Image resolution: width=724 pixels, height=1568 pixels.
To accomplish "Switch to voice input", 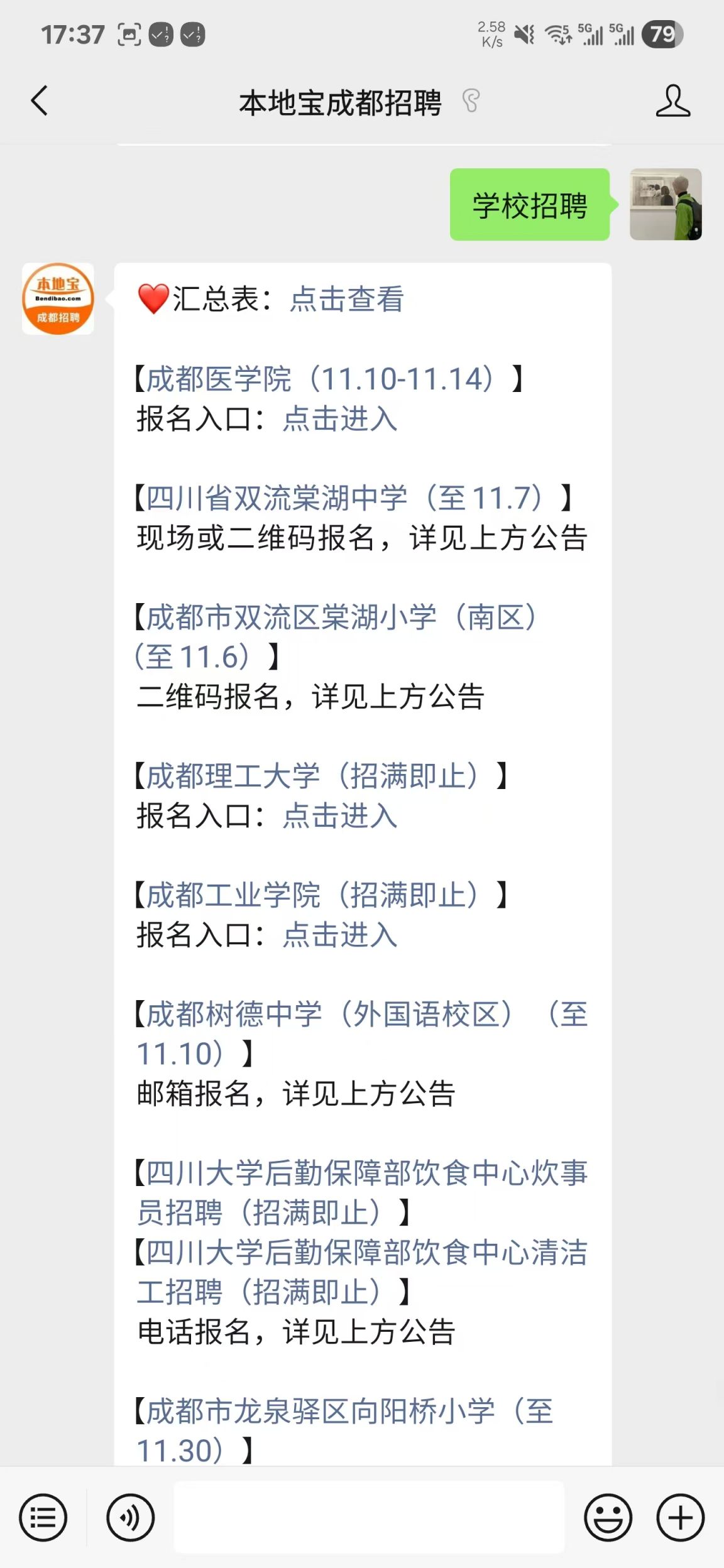I will click(130, 1518).
